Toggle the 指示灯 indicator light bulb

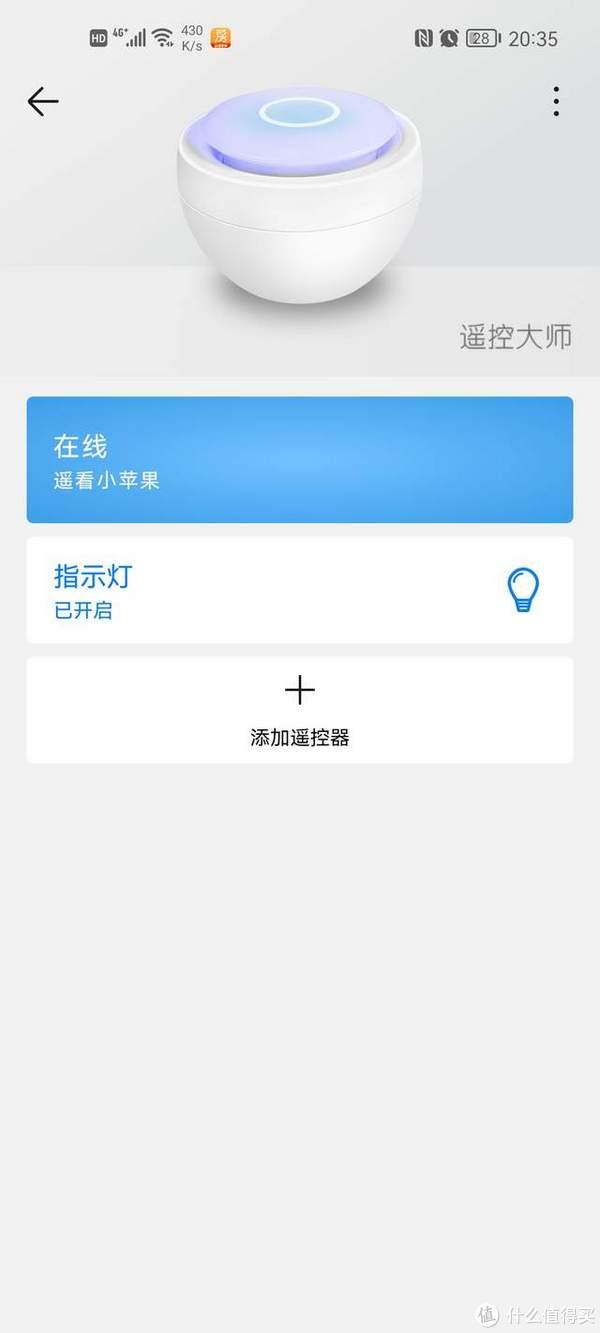[522, 590]
